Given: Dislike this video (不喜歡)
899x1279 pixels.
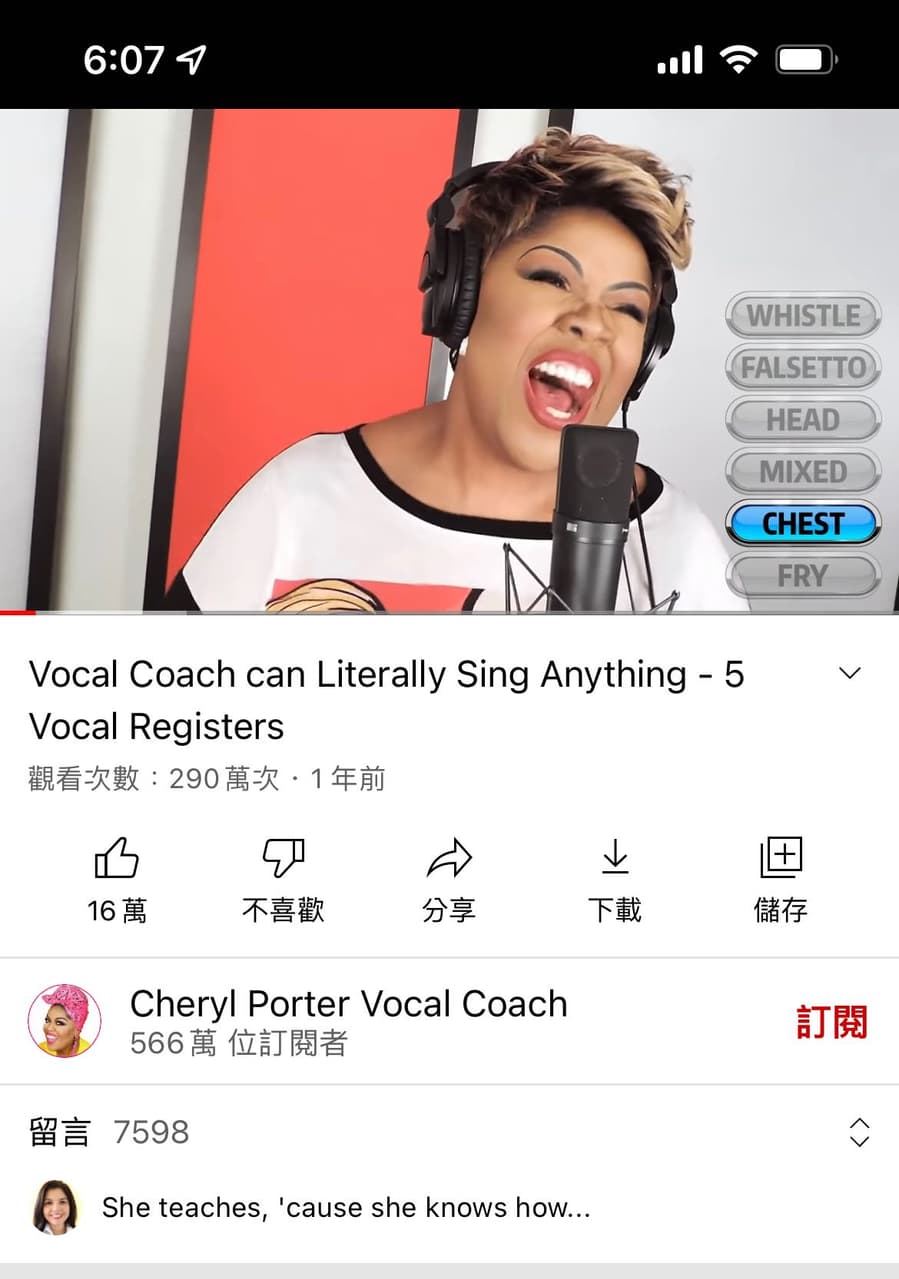Looking at the screenshot, I should [283, 879].
